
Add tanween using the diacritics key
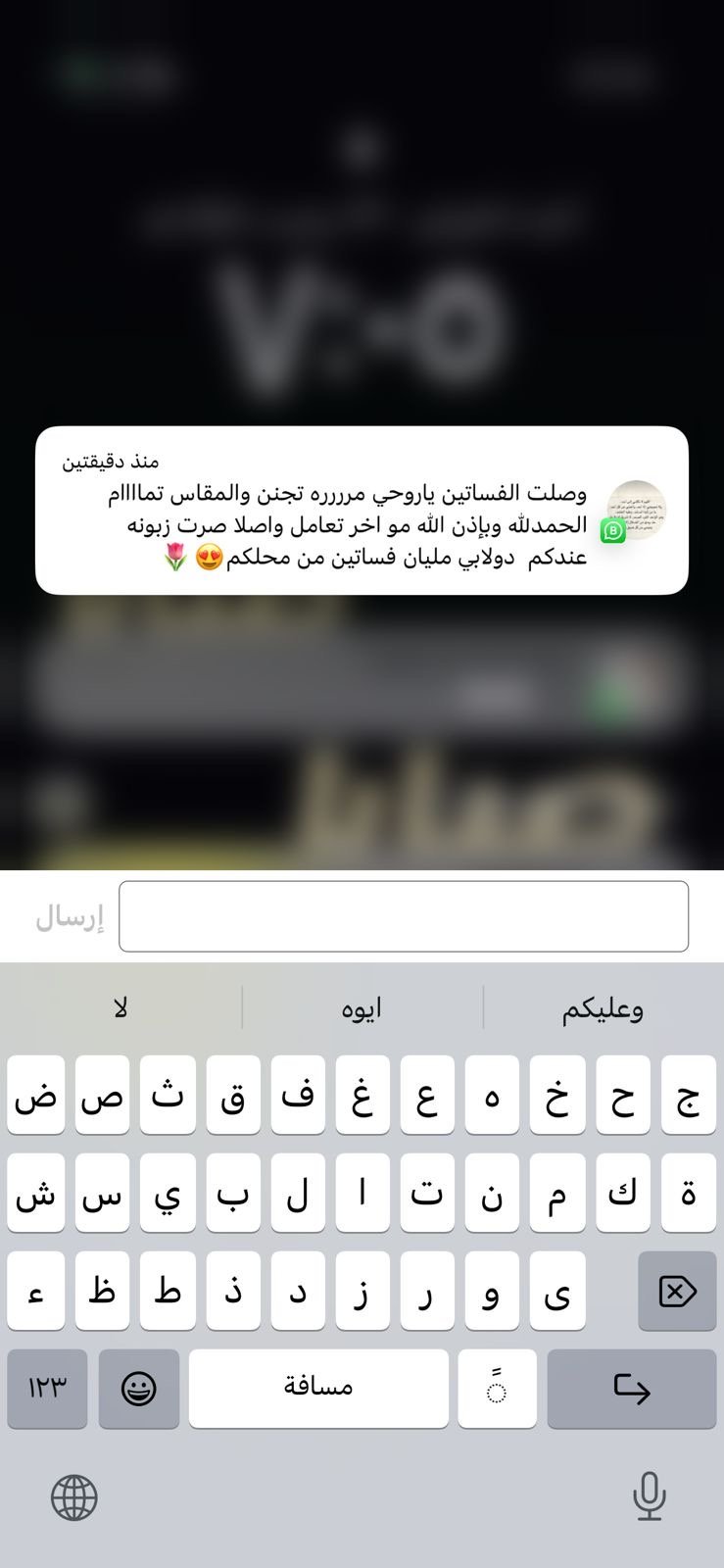click(497, 1388)
